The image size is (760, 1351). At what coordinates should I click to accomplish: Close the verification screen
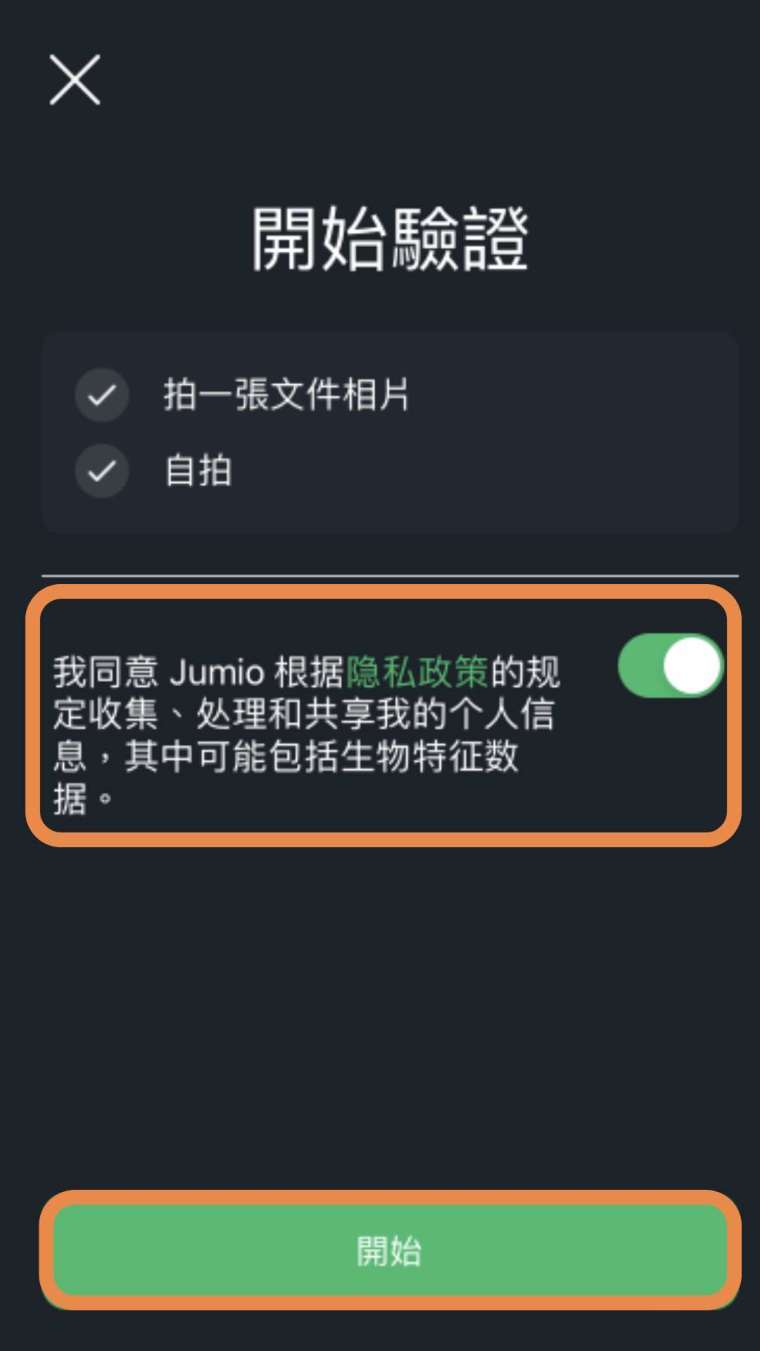pos(75,80)
